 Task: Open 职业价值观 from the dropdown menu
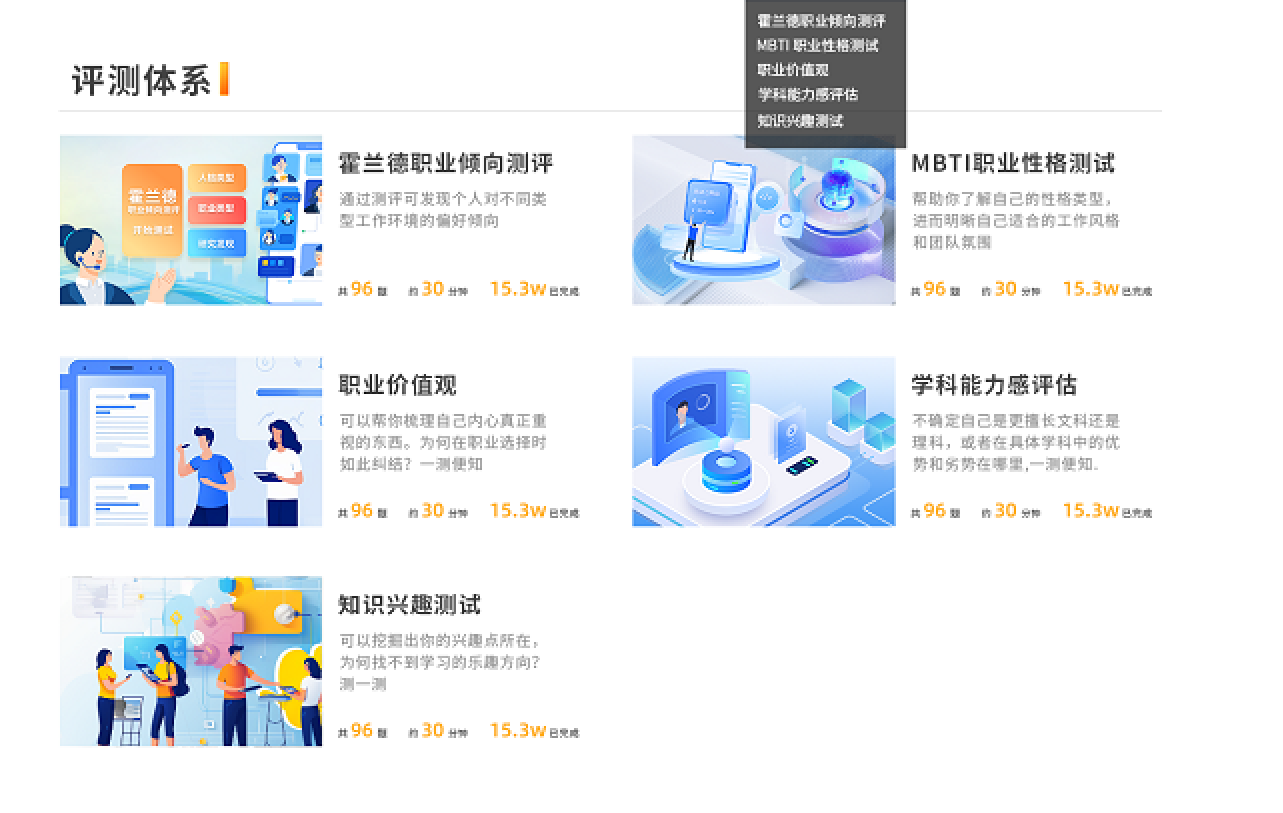tap(792, 70)
